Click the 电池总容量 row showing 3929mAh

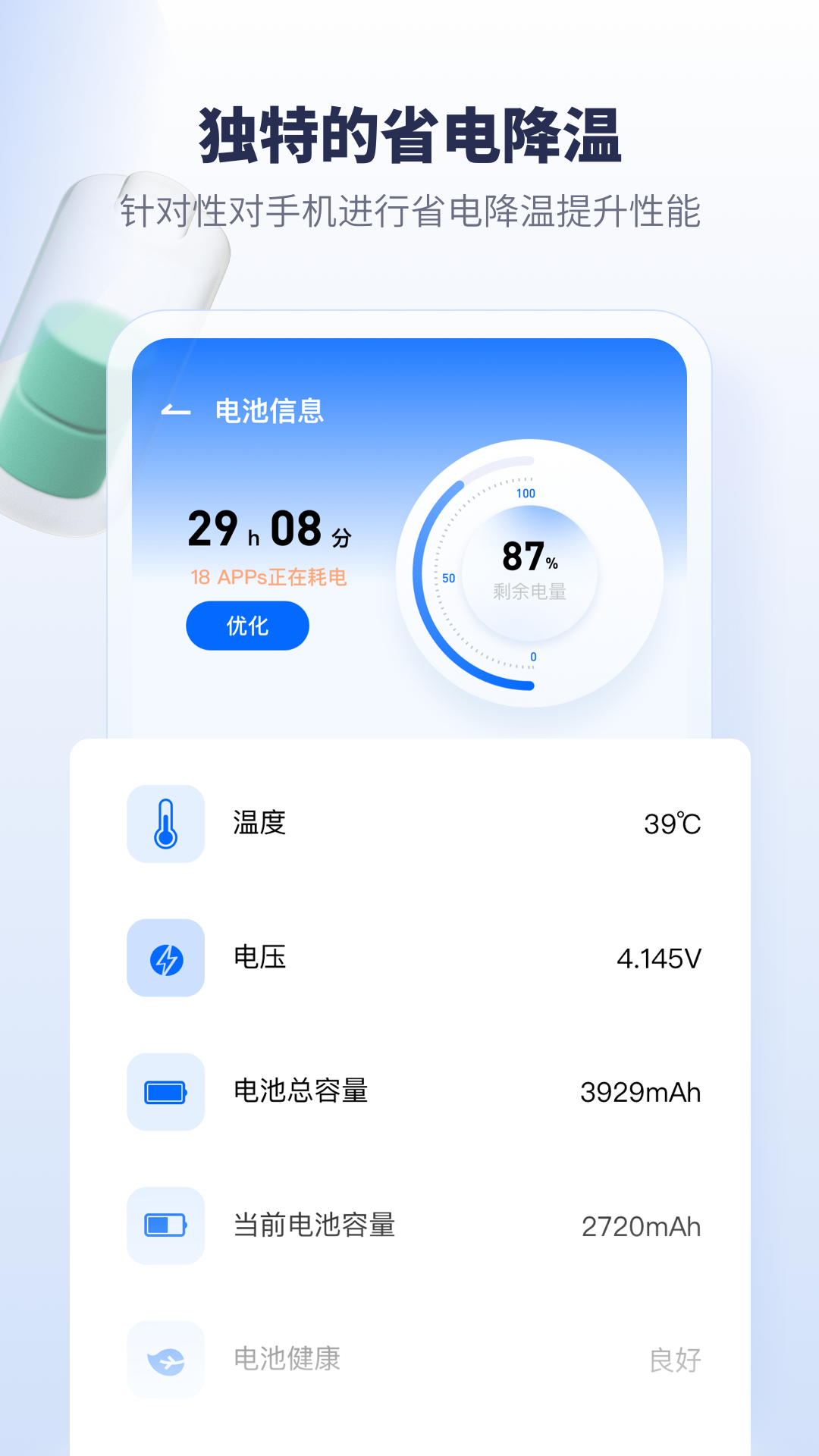click(x=409, y=1093)
